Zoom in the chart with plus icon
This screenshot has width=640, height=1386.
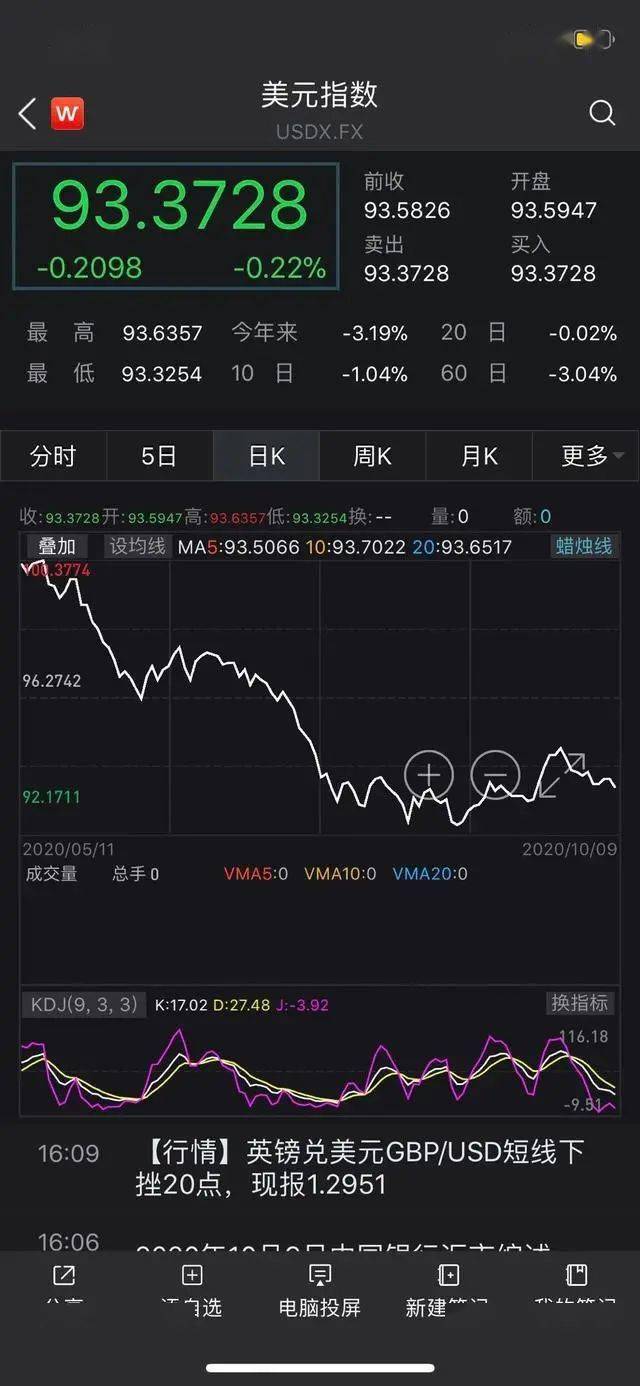429,775
